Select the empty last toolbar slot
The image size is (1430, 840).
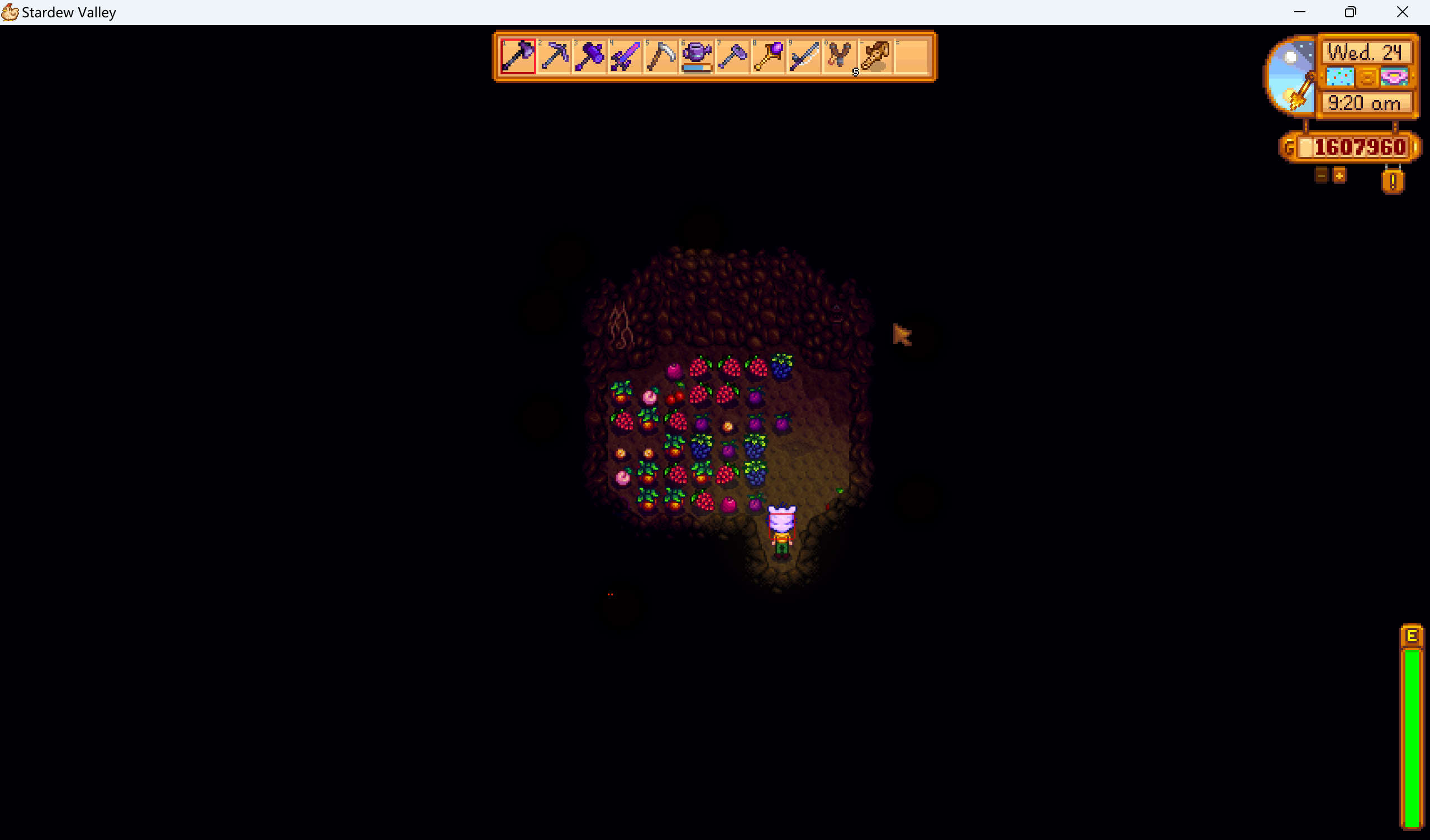pyautogui.click(x=911, y=57)
